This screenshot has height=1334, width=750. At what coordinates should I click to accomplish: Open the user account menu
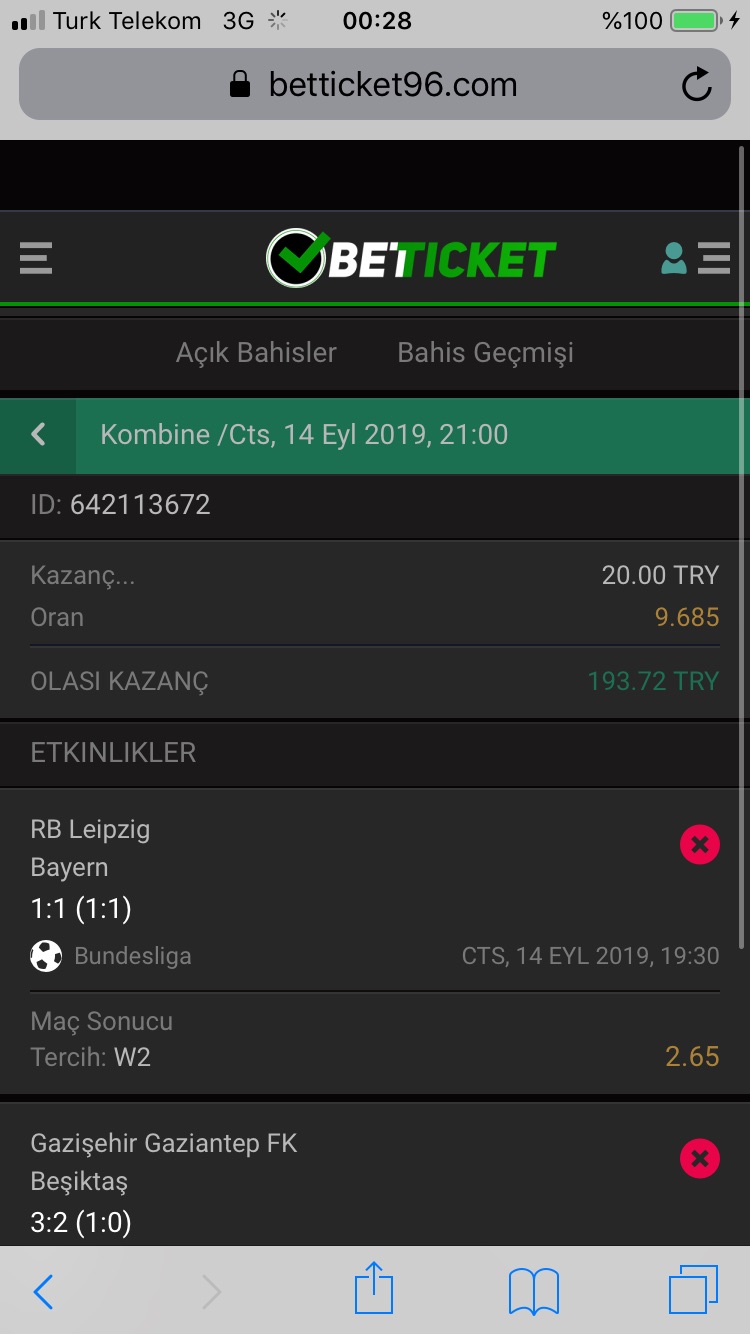coord(695,258)
